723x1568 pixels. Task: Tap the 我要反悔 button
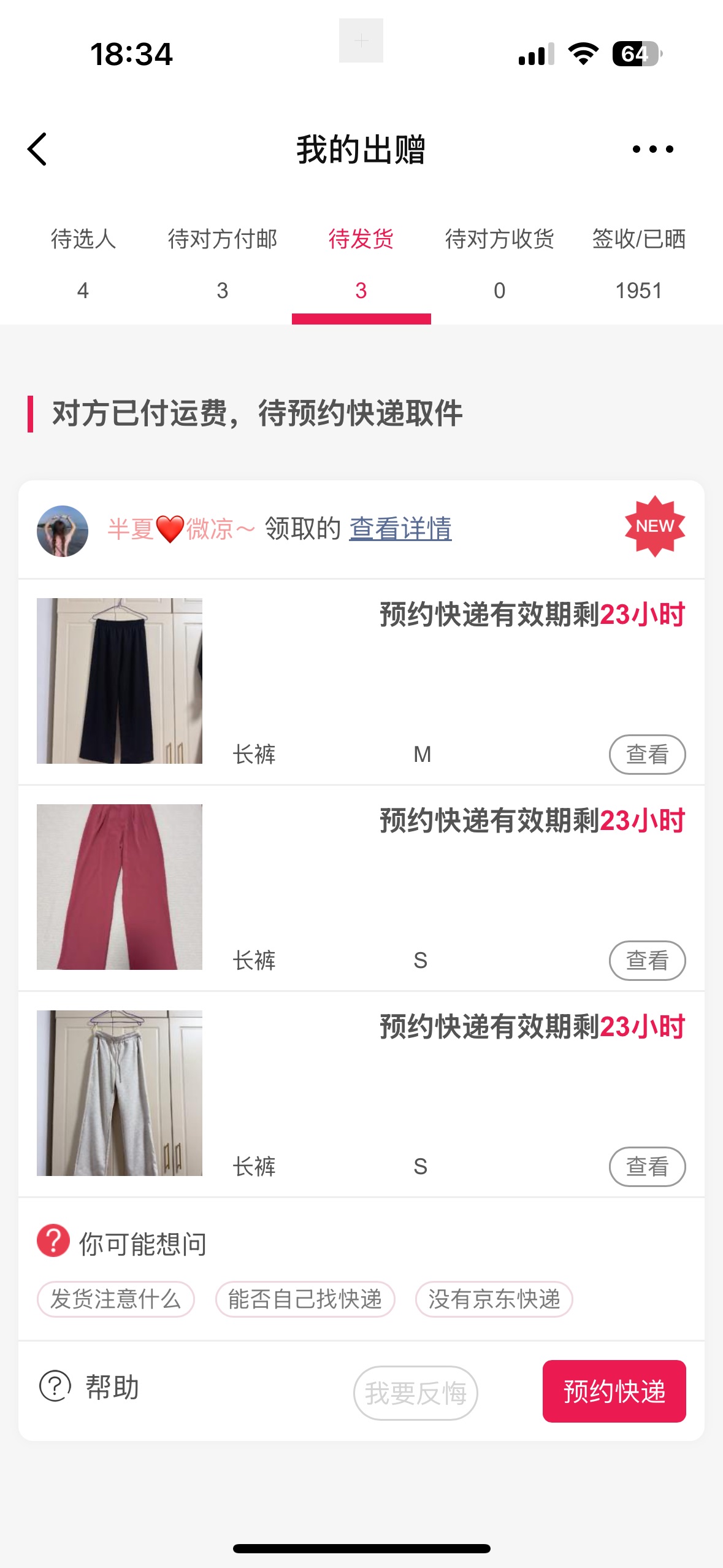tap(415, 1393)
